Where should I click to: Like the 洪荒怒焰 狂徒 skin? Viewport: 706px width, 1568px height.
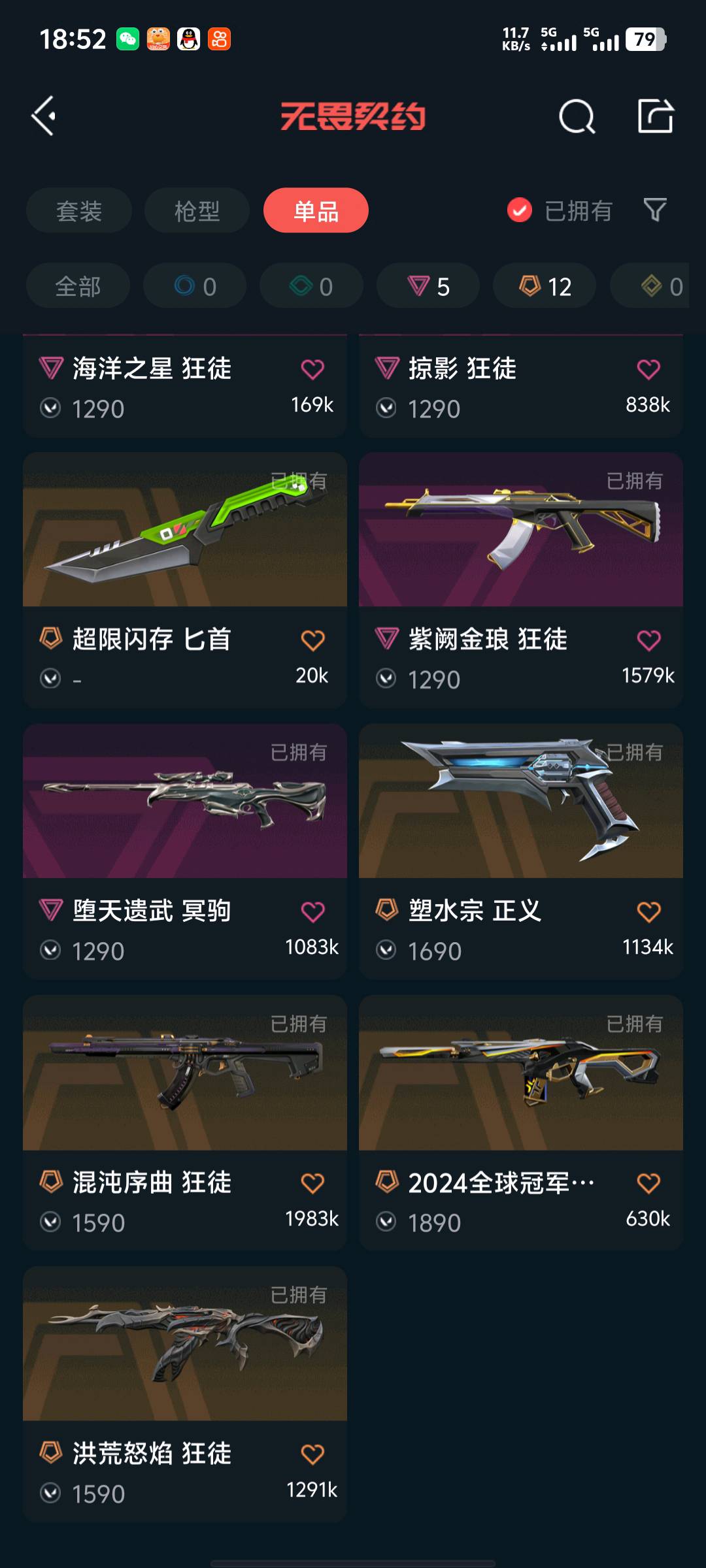(x=312, y=1454)
